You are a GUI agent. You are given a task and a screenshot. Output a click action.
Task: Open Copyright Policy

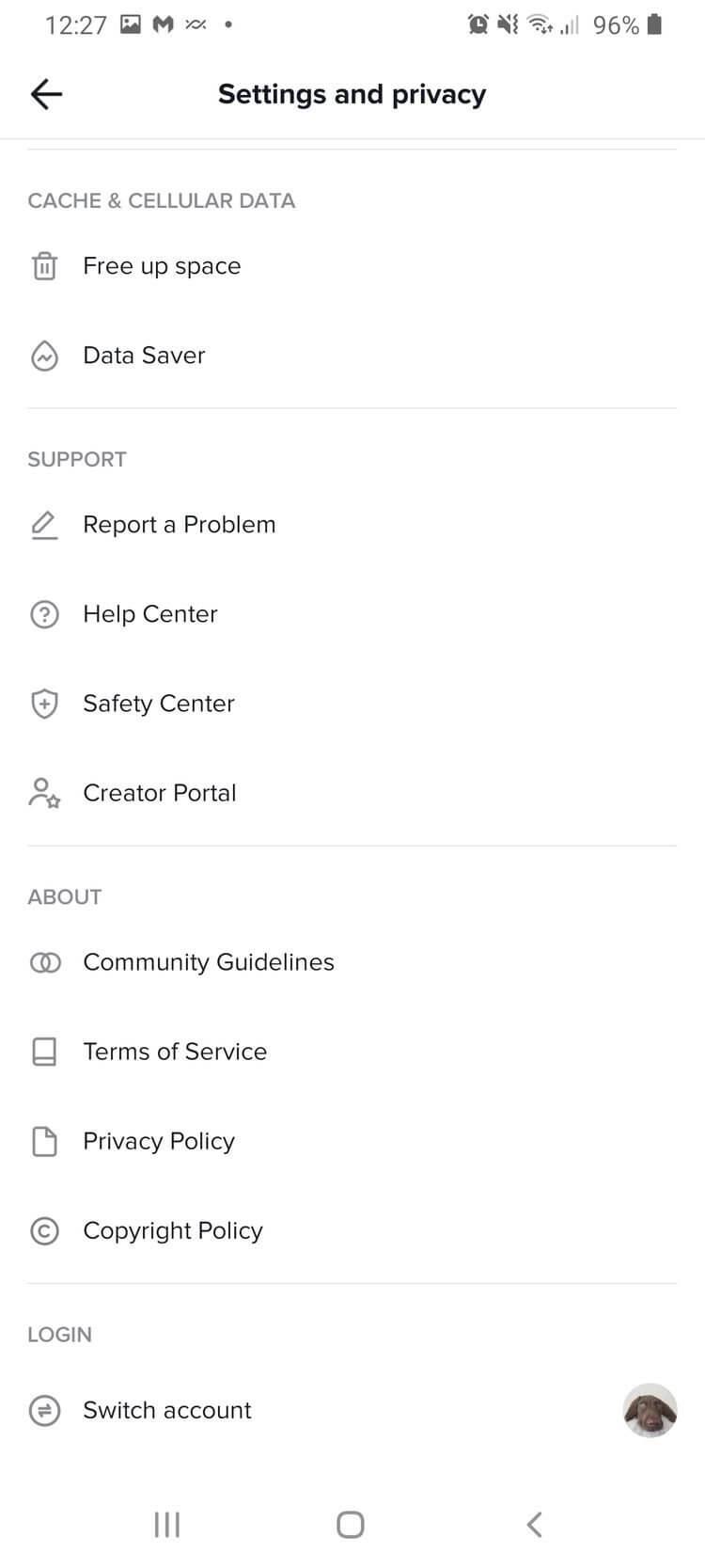352,1230
